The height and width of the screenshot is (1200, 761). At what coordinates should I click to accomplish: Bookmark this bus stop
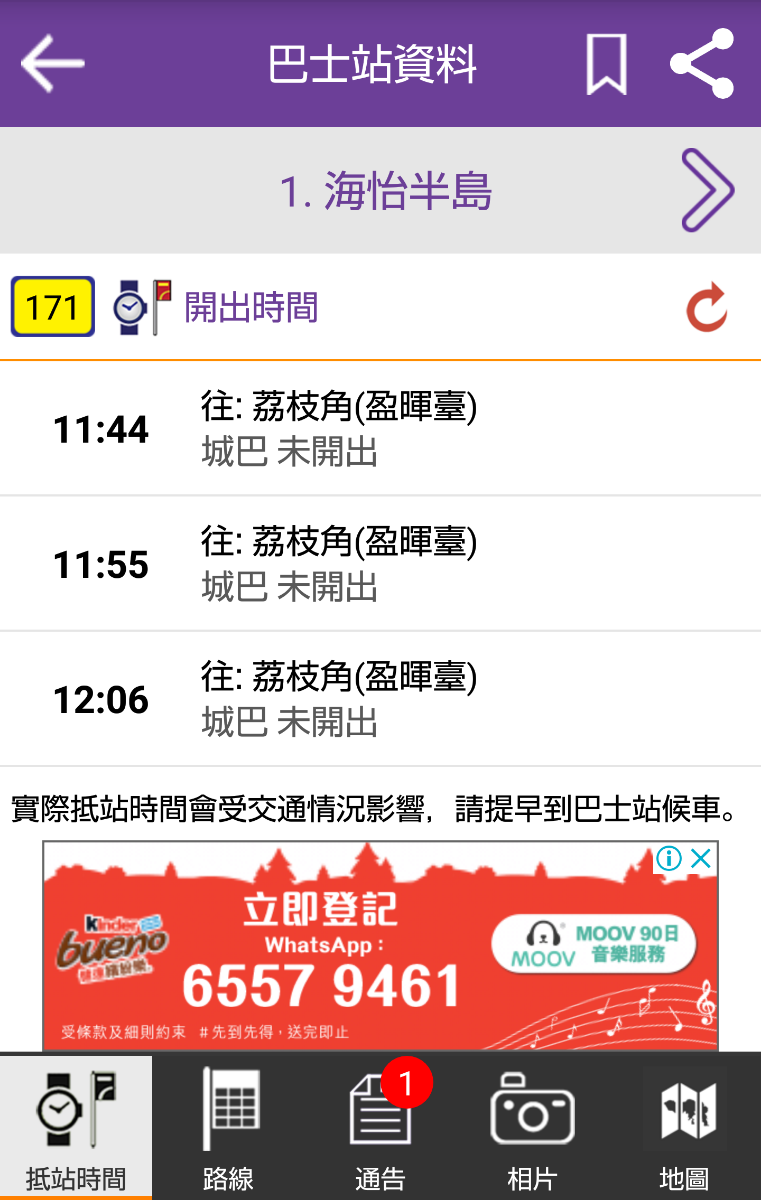coord(606,64)
